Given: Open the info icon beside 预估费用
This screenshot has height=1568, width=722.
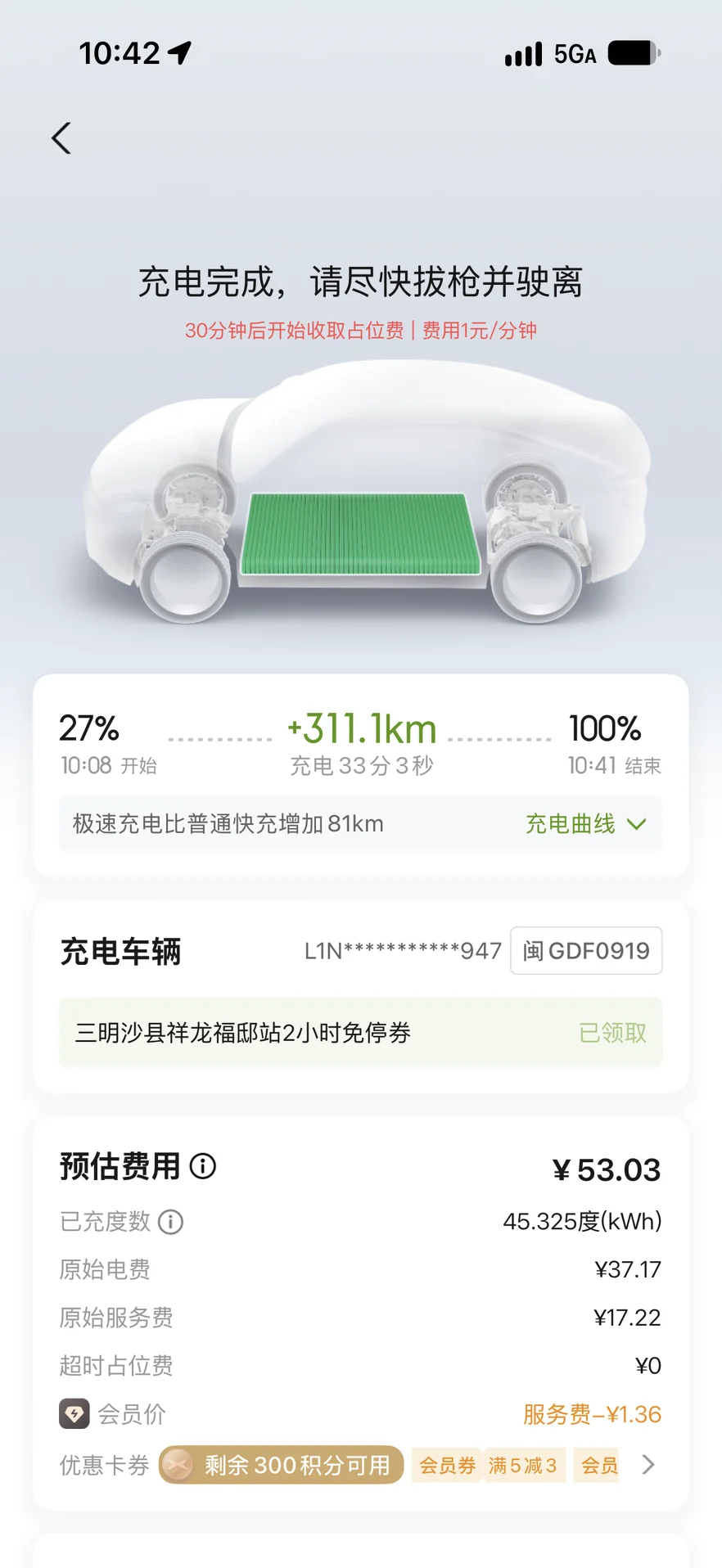Looking at the screenshot, I should [203, 1165].
